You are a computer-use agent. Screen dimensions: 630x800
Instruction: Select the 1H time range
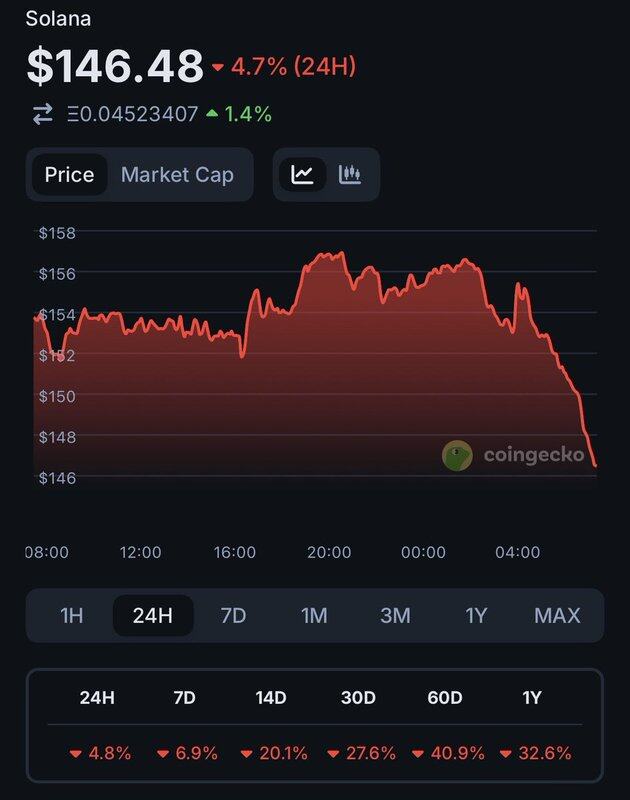[x=72, y=615]
